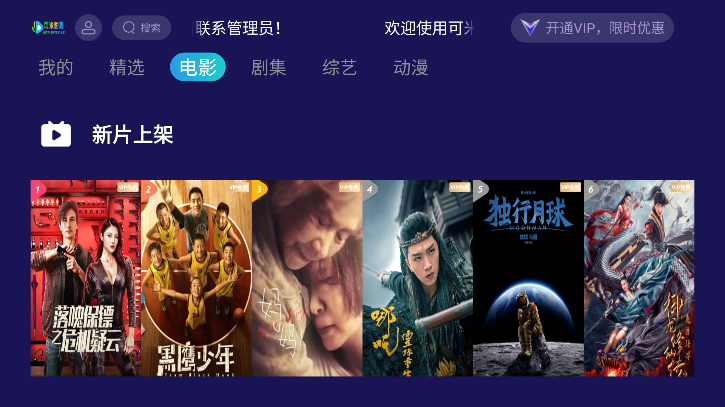Open the sixth-ranked movie poster

click(639, 278)
